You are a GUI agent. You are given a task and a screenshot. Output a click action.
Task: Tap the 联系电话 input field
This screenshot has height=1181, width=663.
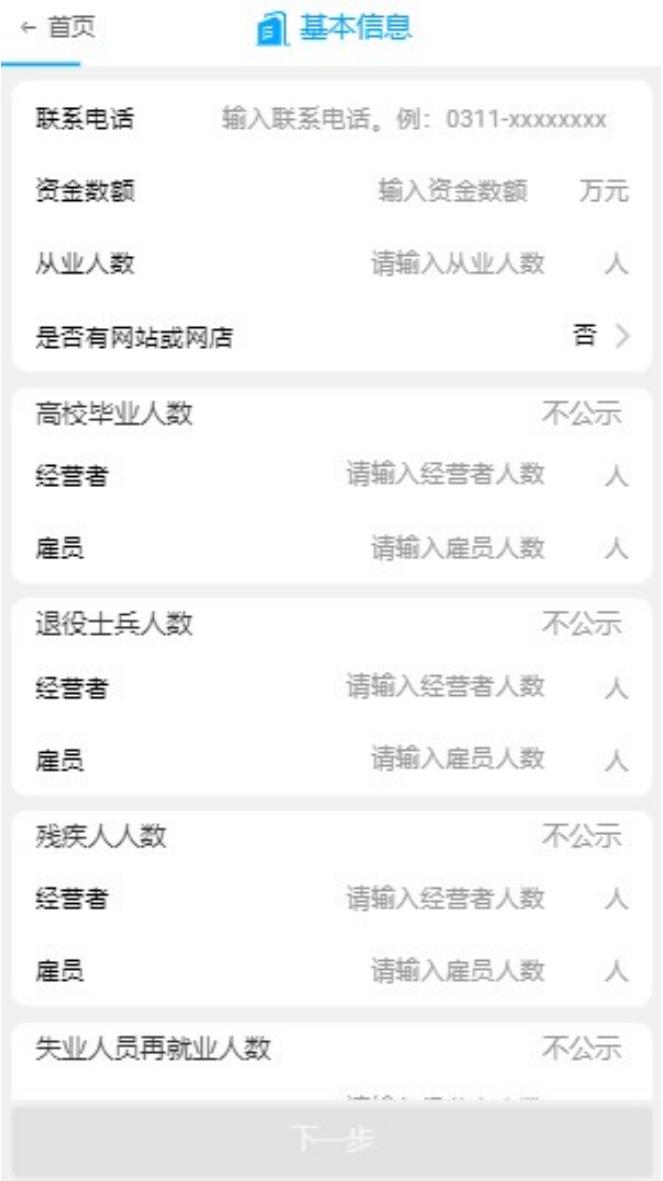point(413,120)
